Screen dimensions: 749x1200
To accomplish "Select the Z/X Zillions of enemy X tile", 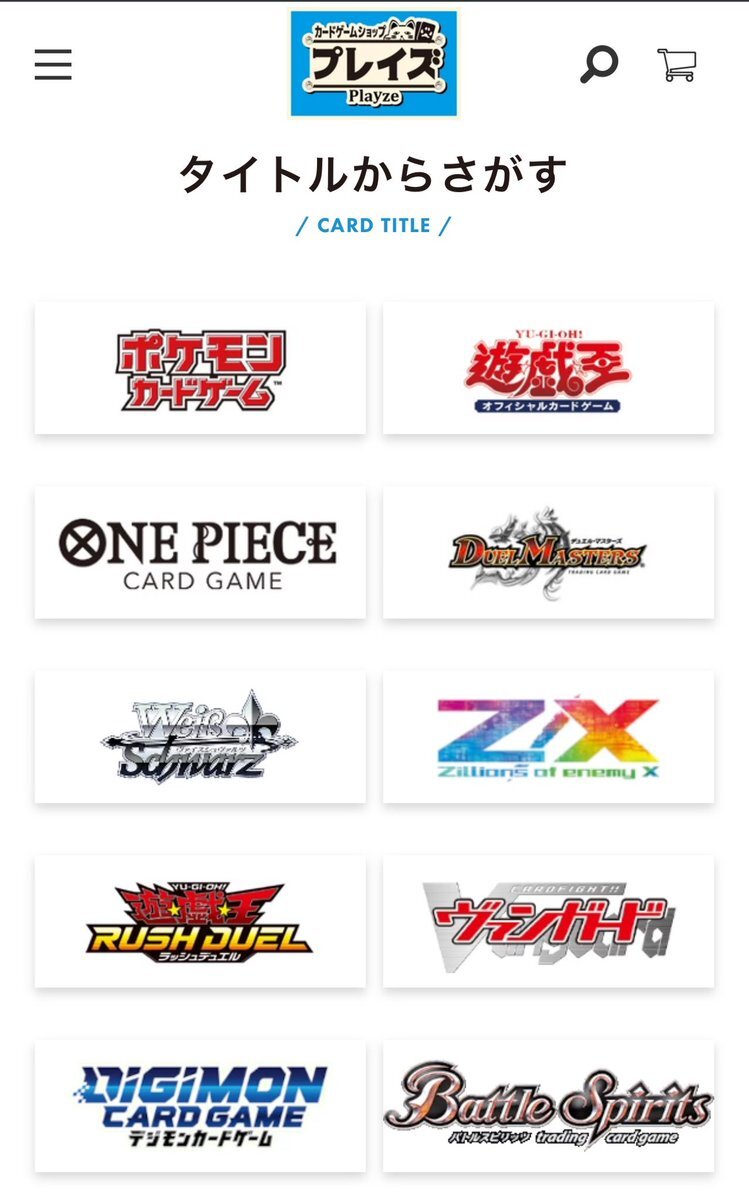I will (548, 736).
